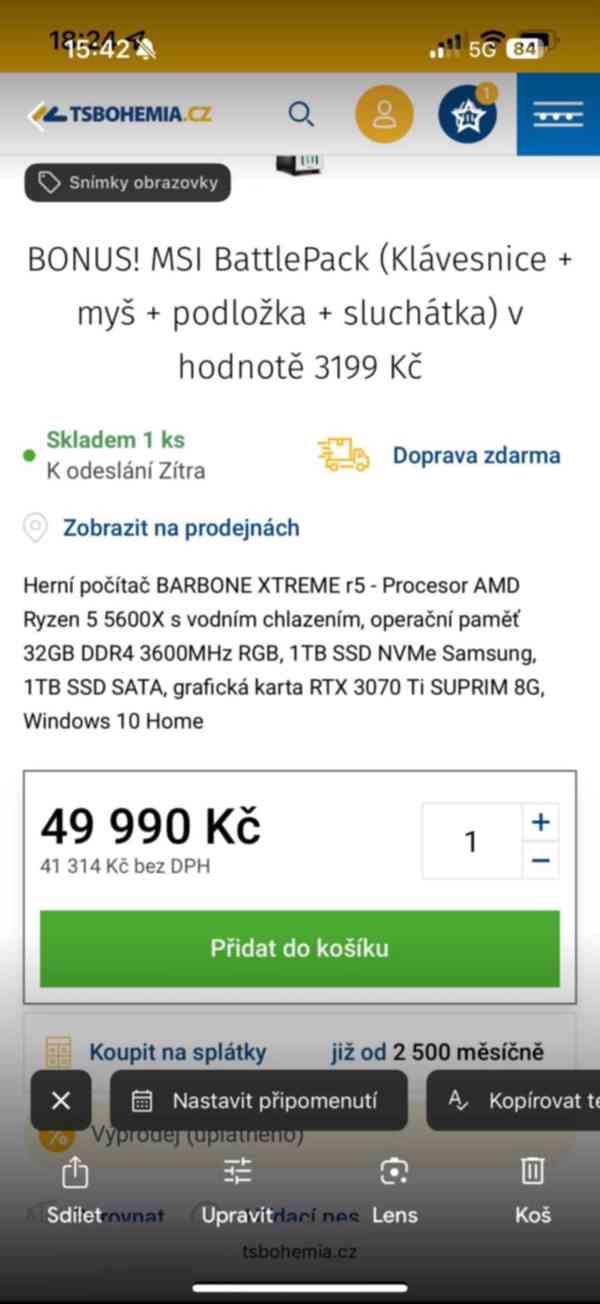Select Nastavit připomenutí suggestion
Image resolution: width=600 pixels, height=1304 pixels.
258,1101
